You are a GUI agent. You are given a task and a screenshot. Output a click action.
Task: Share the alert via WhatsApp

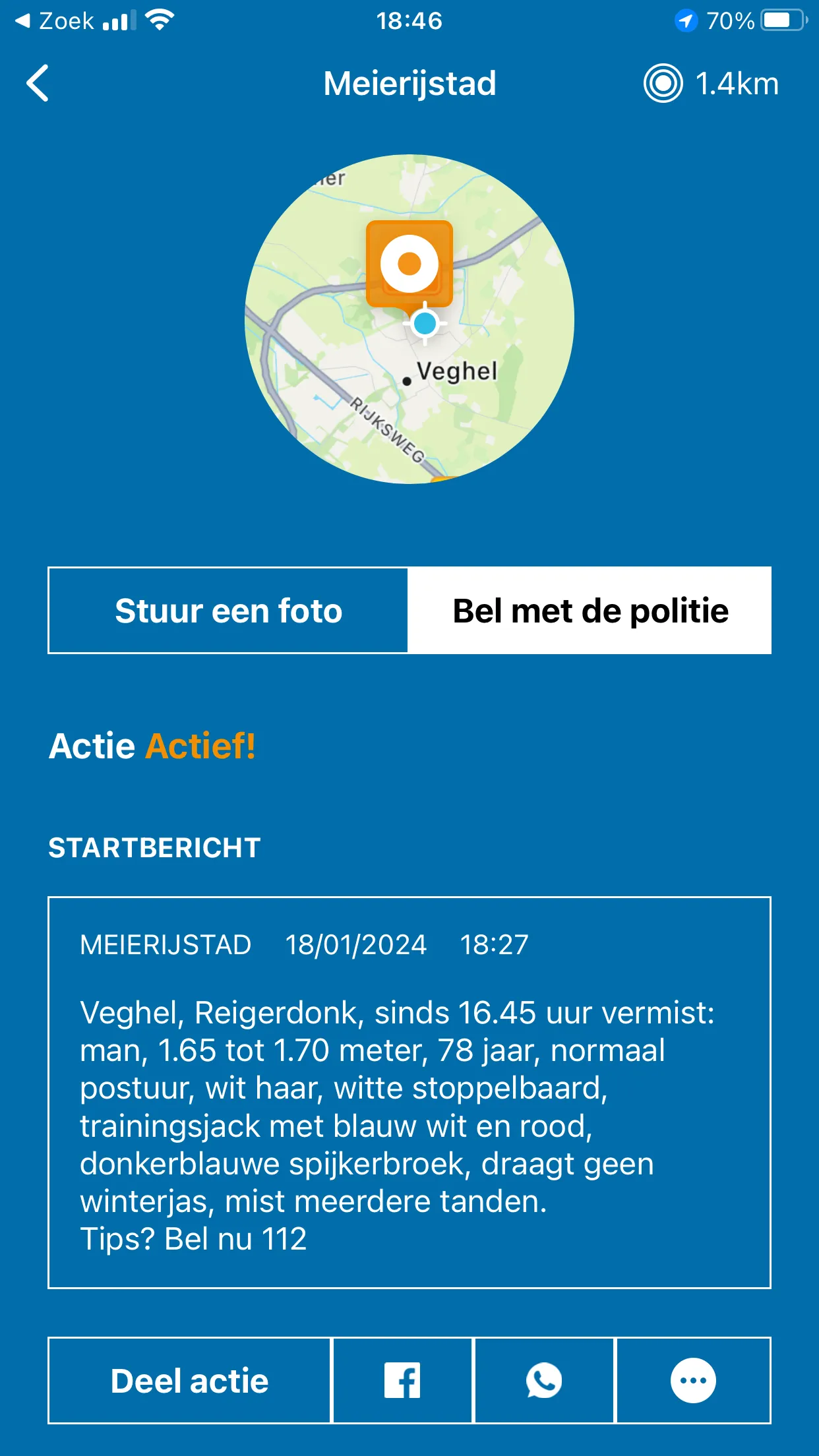(544, 1381)
